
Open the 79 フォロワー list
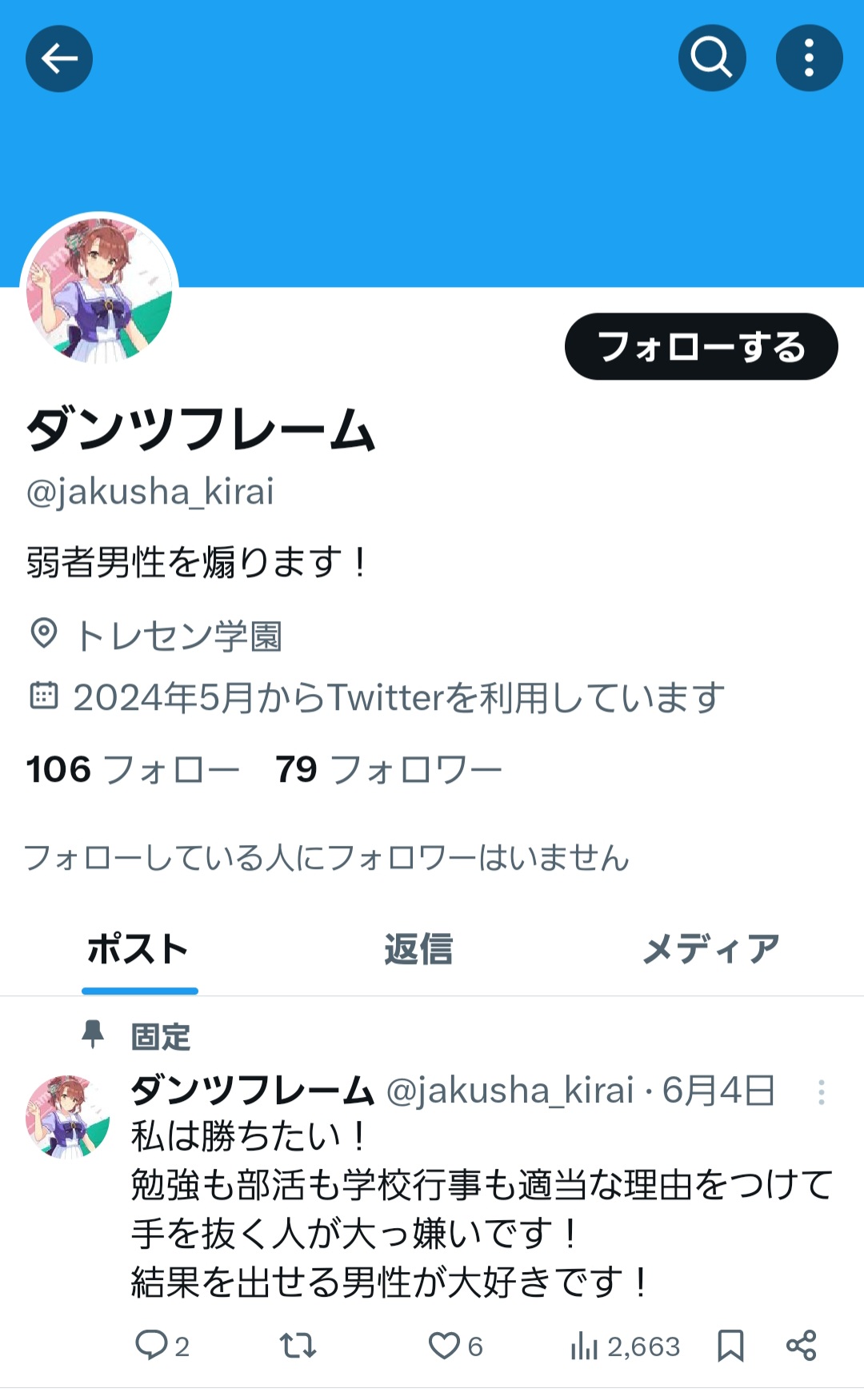coord(389,769)
